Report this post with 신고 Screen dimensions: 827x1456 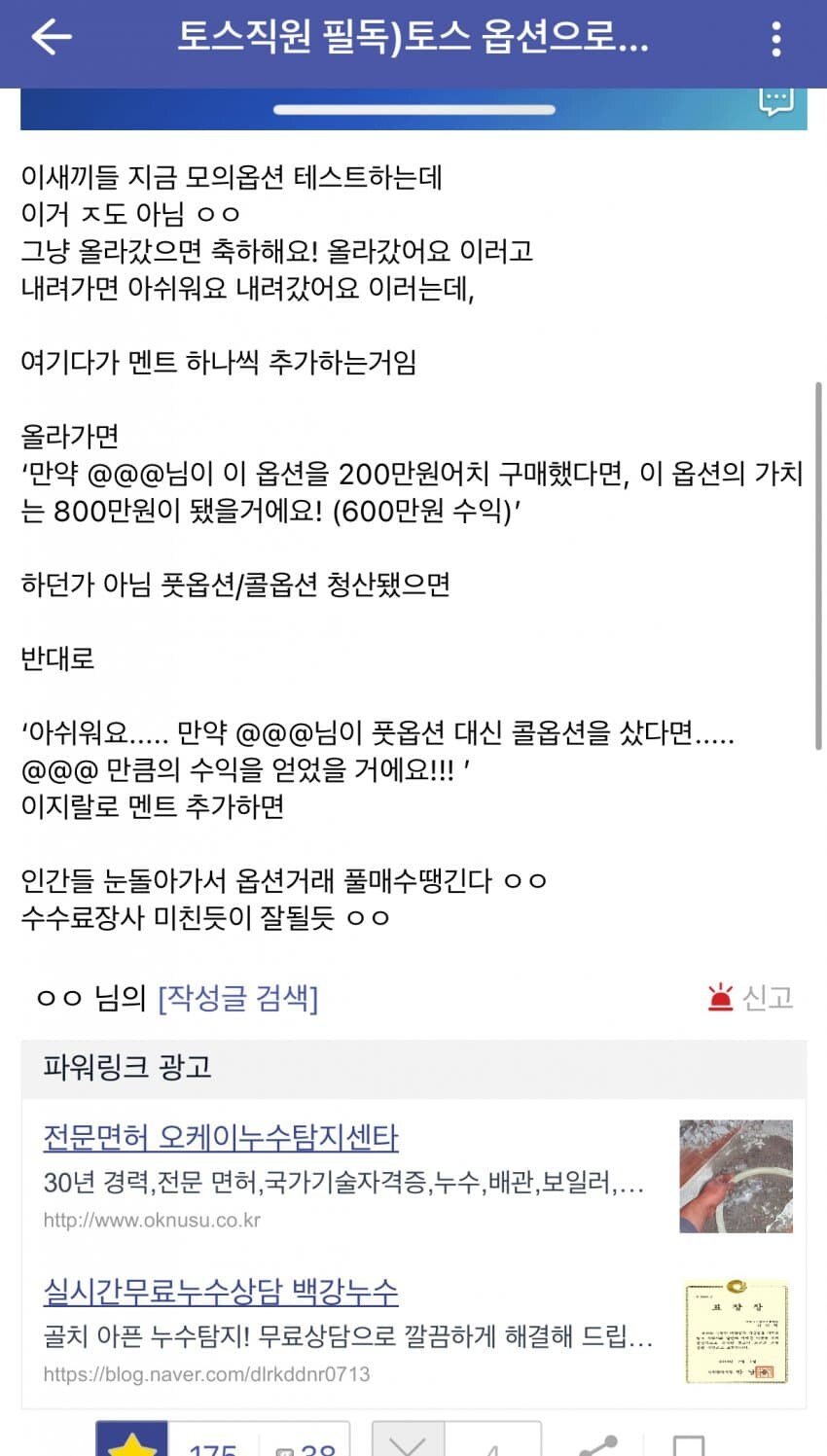[x=750, y=997]
